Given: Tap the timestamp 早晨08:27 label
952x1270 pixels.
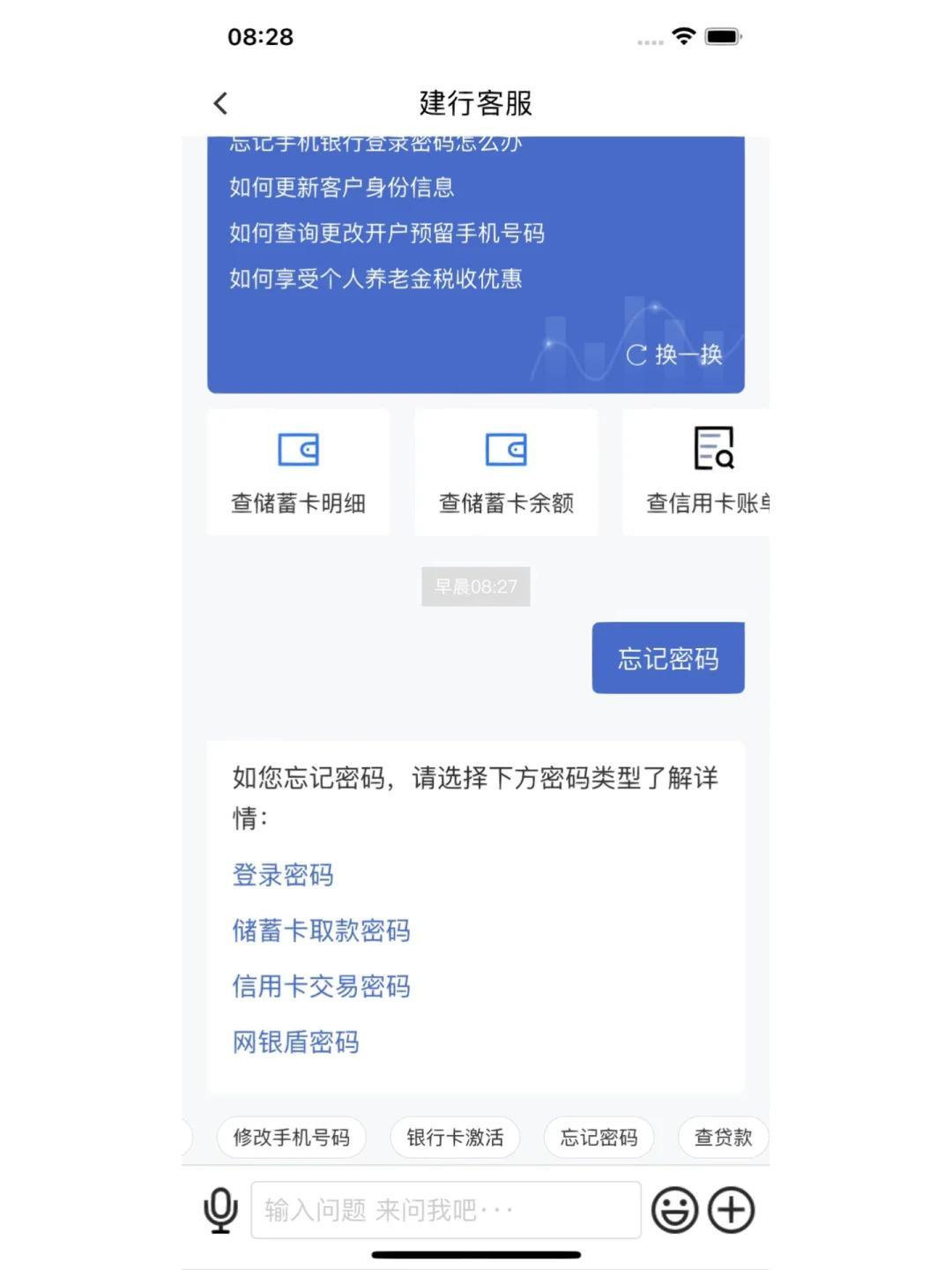Looking at the screenshot, I should 476,586.
